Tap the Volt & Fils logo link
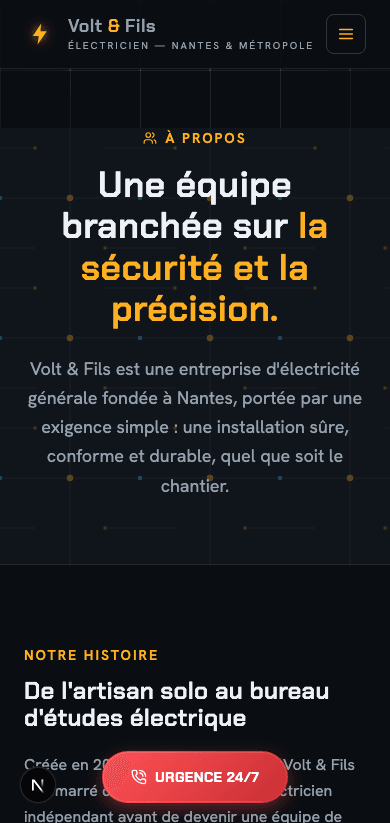Screen dimensions: 390x823 169,34
